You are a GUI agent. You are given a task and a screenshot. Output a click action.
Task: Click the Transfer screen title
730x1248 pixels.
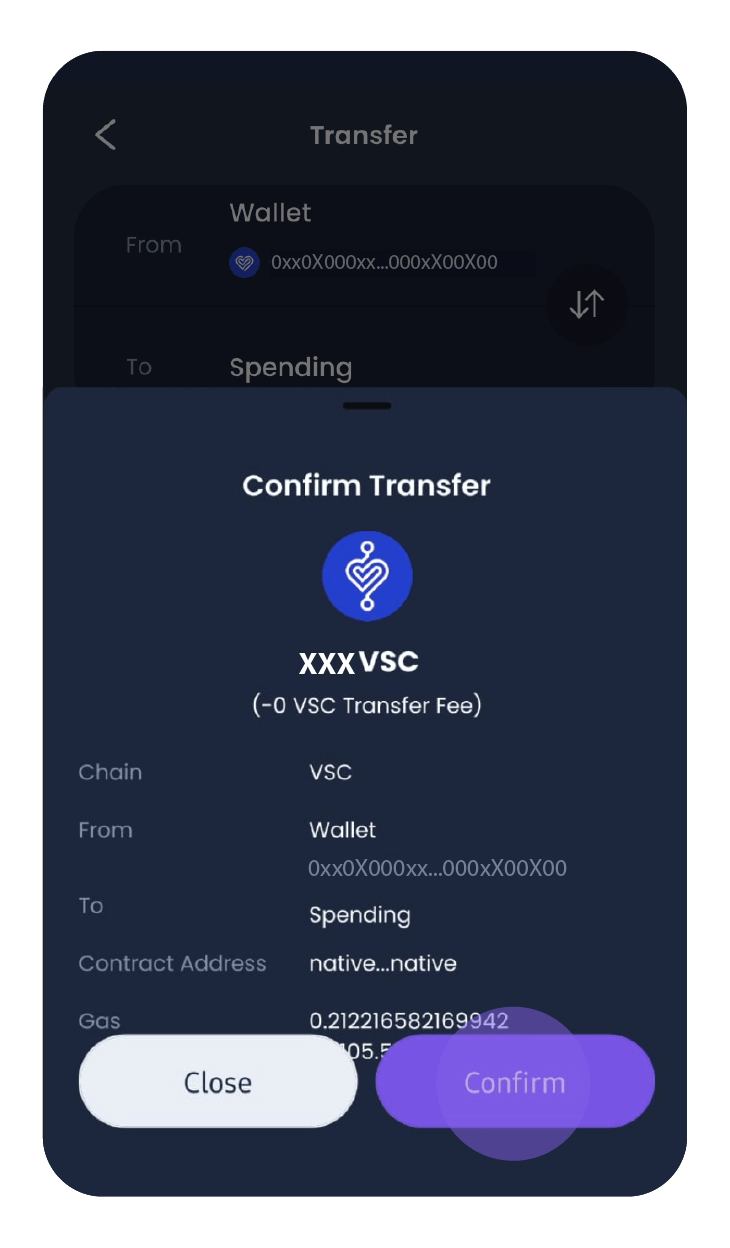pyautogui.click(x=364, y=135)
